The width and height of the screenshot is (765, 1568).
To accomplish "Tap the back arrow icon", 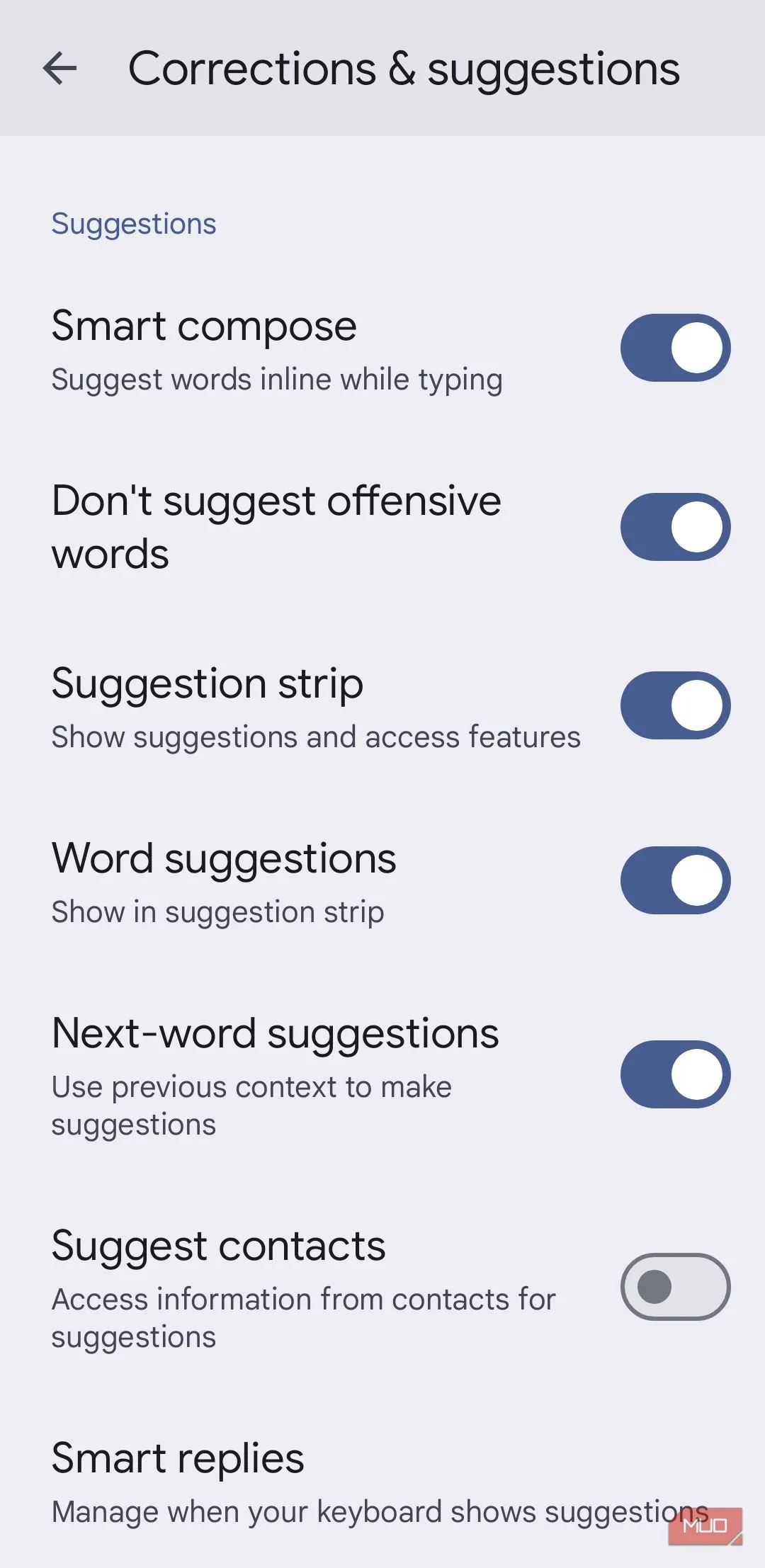I will [59, 68].
